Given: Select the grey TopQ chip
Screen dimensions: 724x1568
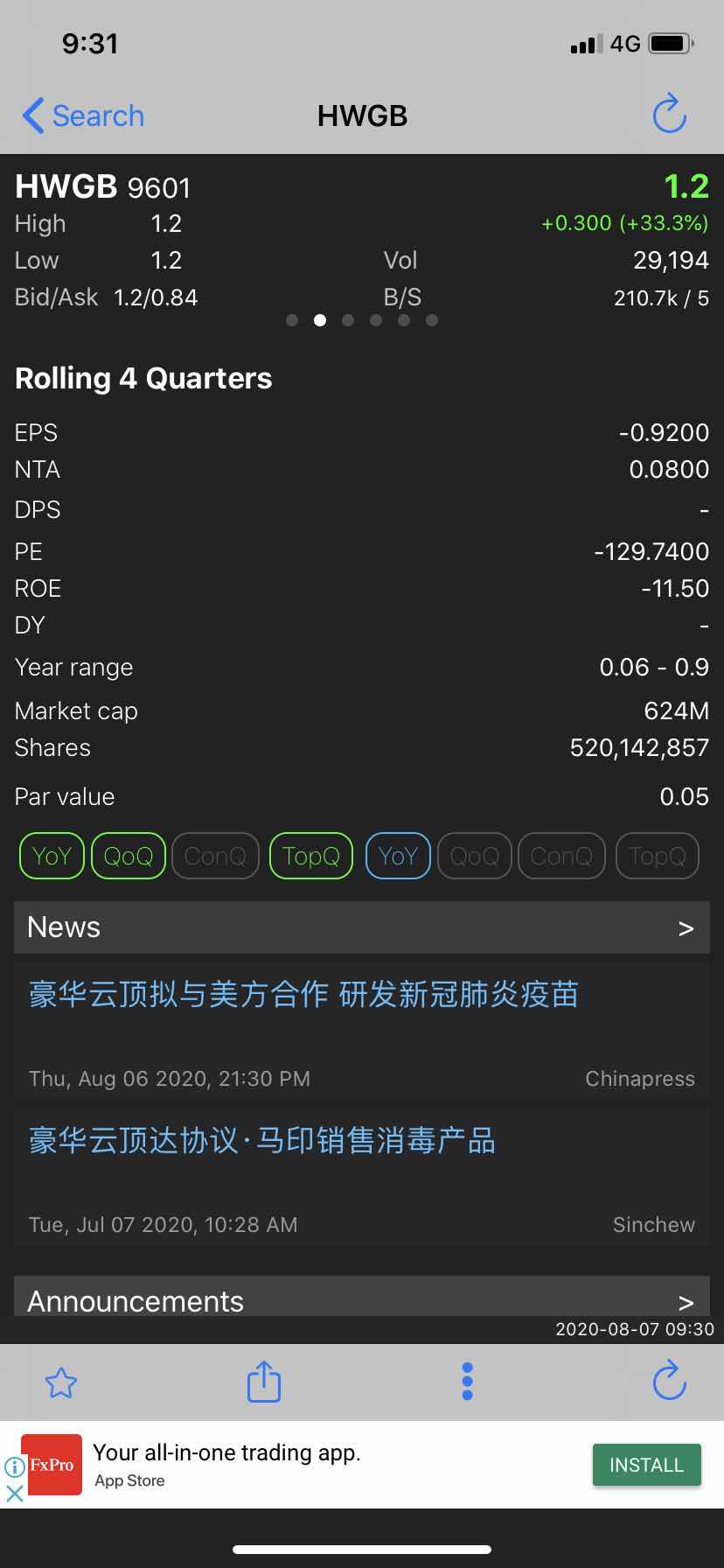Looking at the screenshot, I should click(x=658, y=856).
